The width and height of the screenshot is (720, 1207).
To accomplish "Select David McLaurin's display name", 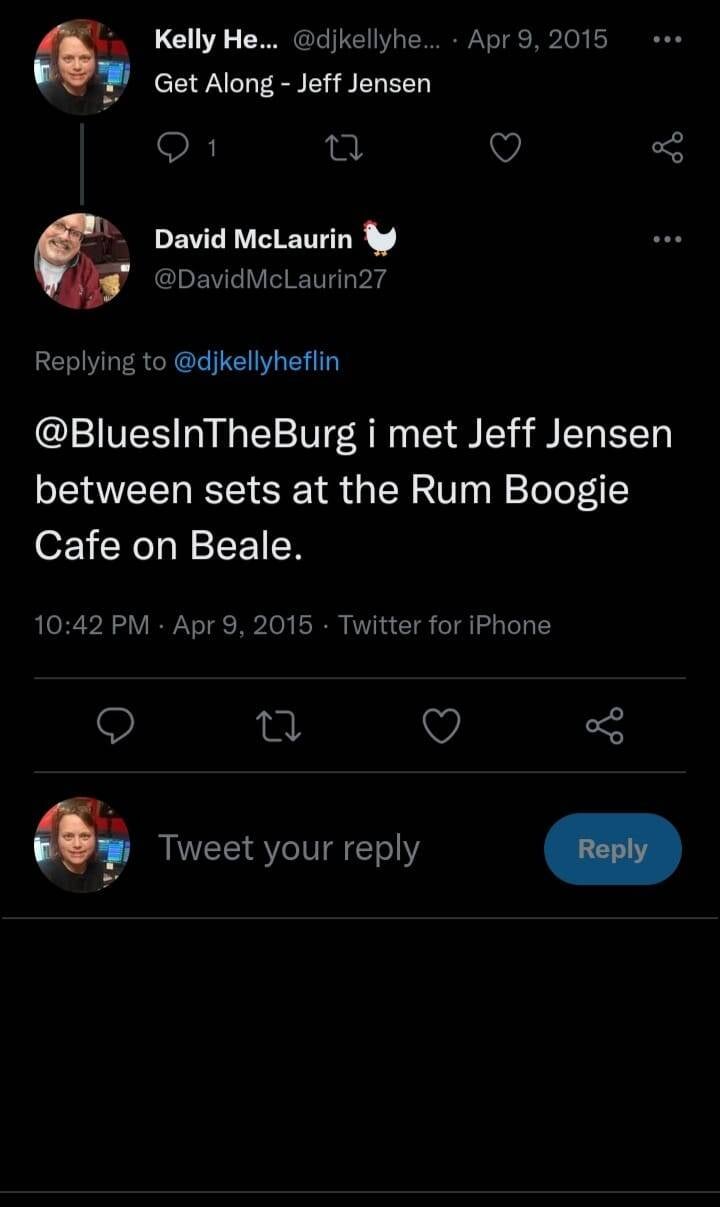I will [x=256, y=239].
